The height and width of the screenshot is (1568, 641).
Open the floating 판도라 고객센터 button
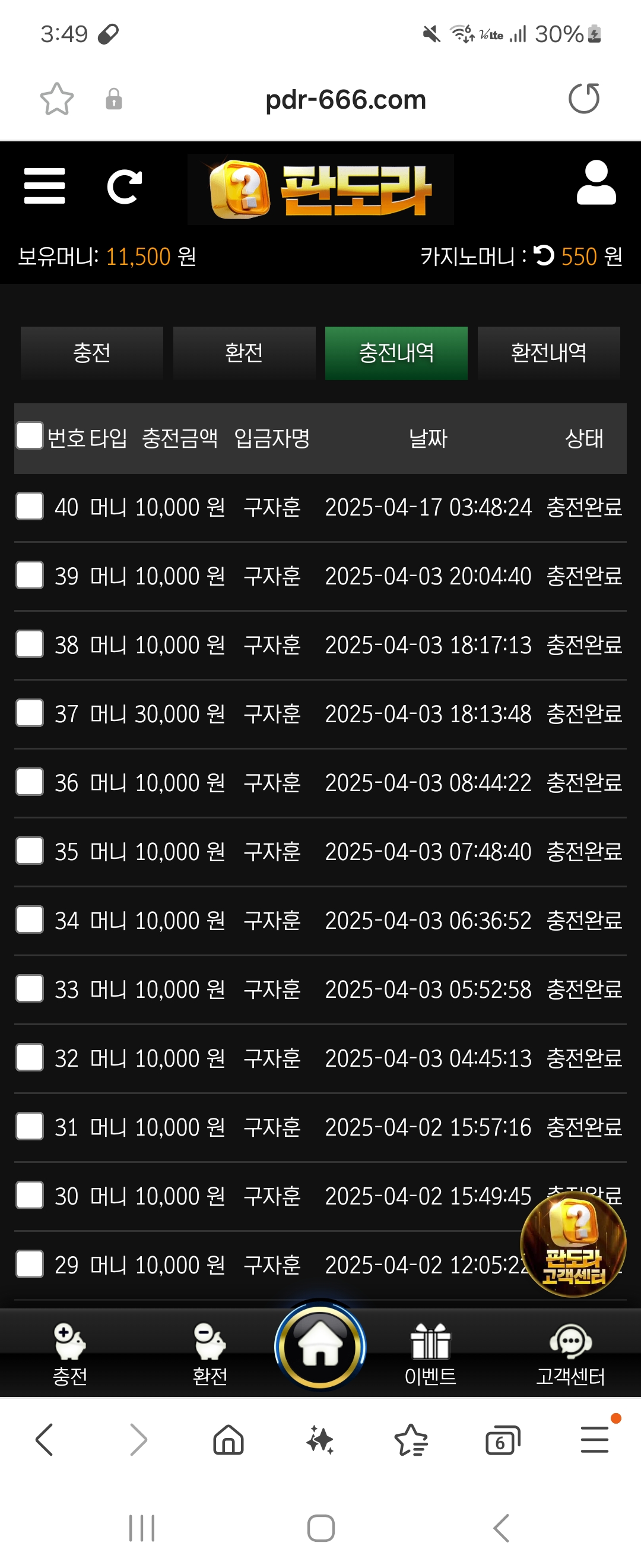(573, 1244)
